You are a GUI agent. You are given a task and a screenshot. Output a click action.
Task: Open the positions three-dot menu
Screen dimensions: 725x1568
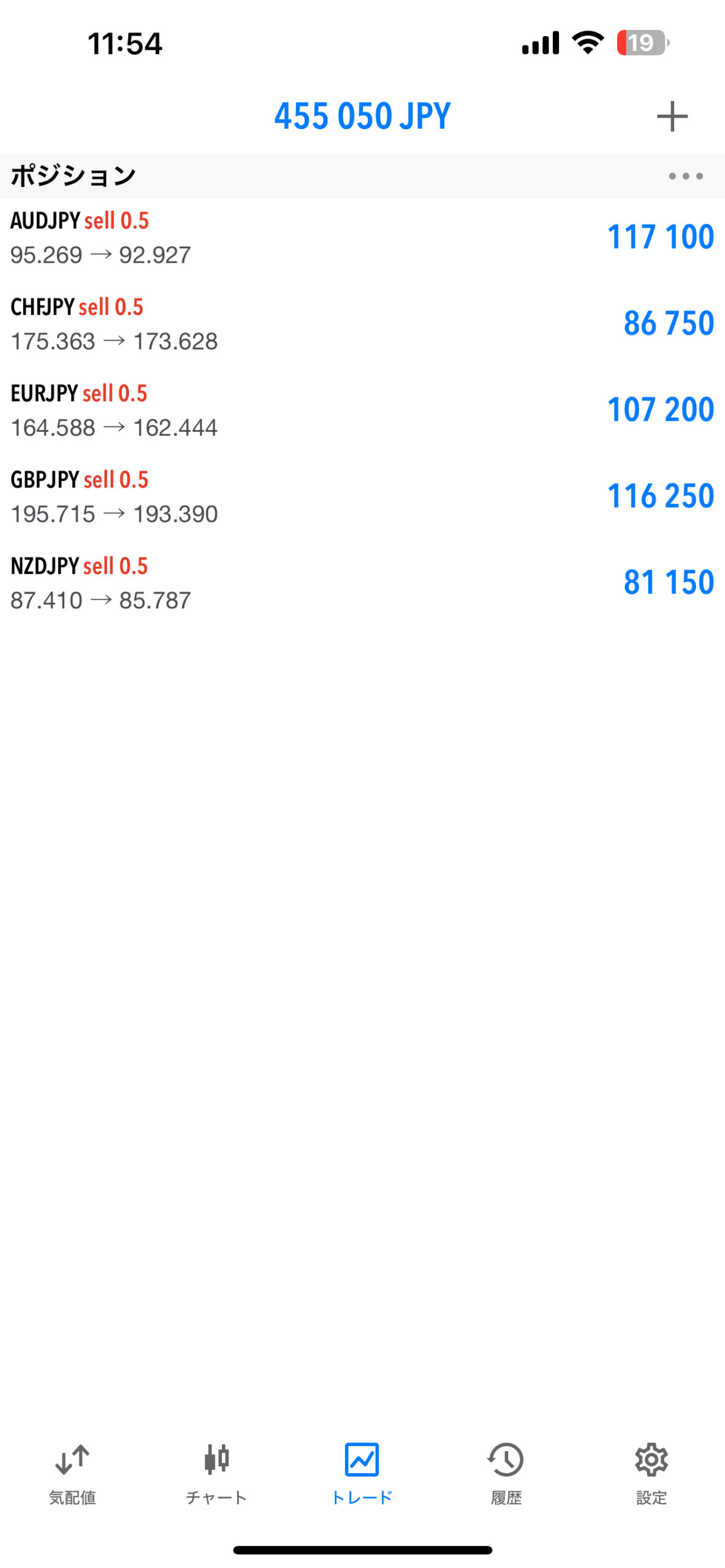(685, 176)
